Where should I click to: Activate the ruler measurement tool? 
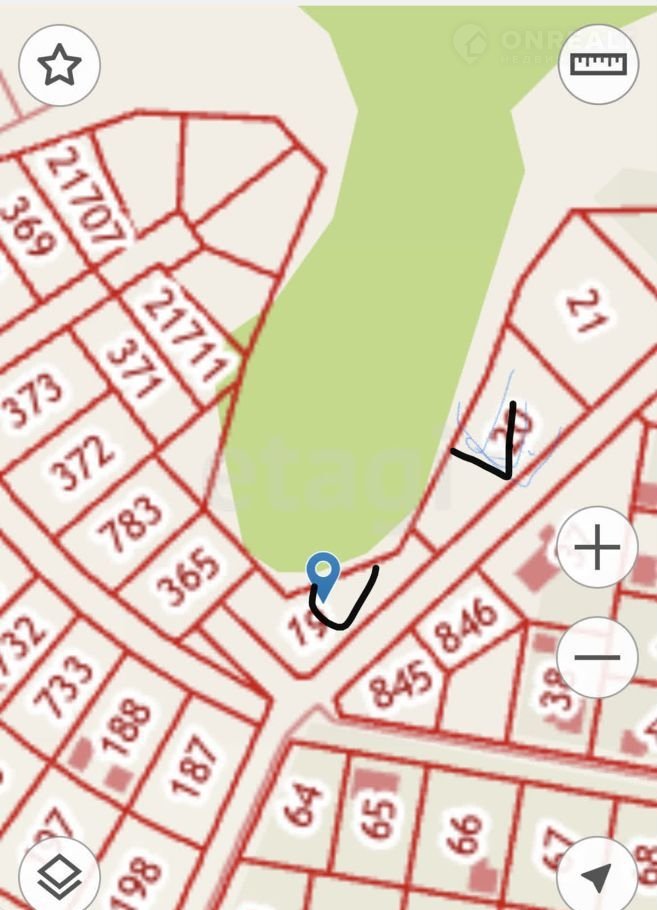[598, 64]
